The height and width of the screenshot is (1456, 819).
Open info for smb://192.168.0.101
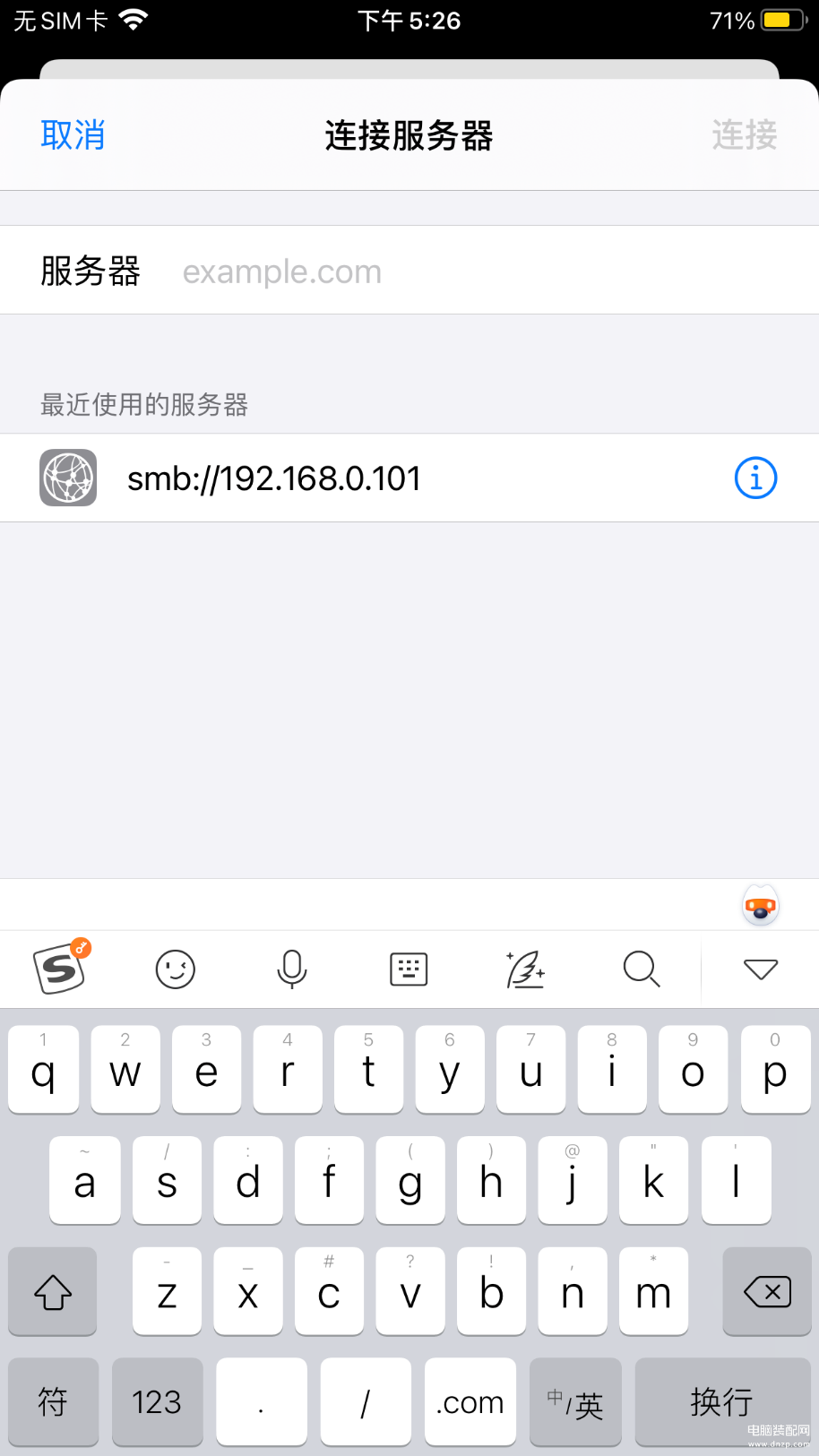[x=755, y=478]
